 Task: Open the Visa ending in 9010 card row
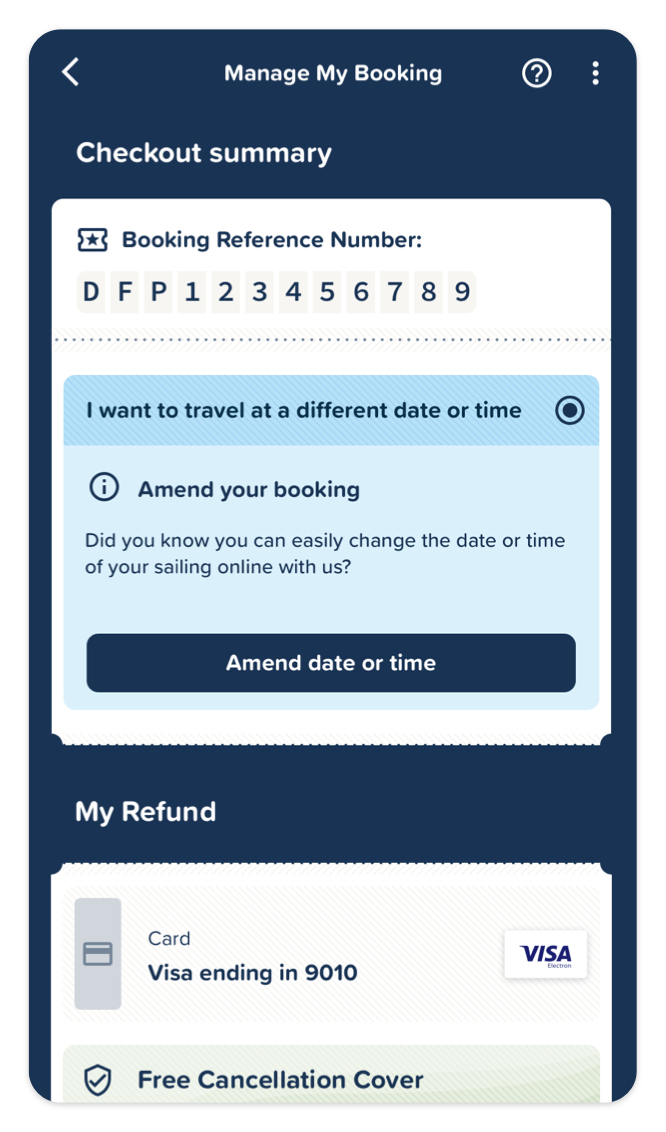pyautogui.click(x=331, y=954)
